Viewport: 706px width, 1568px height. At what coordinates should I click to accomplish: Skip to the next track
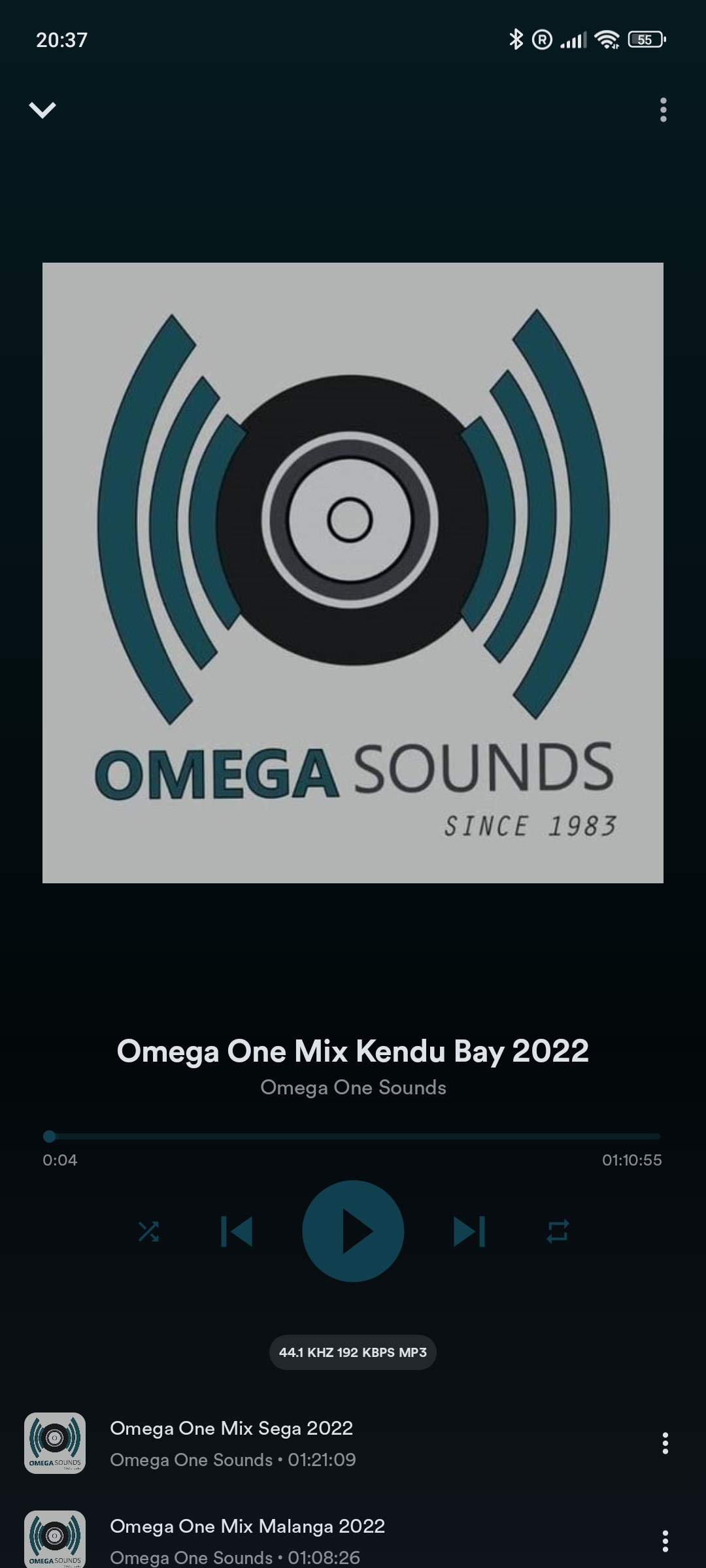(x=469, y=1232)
